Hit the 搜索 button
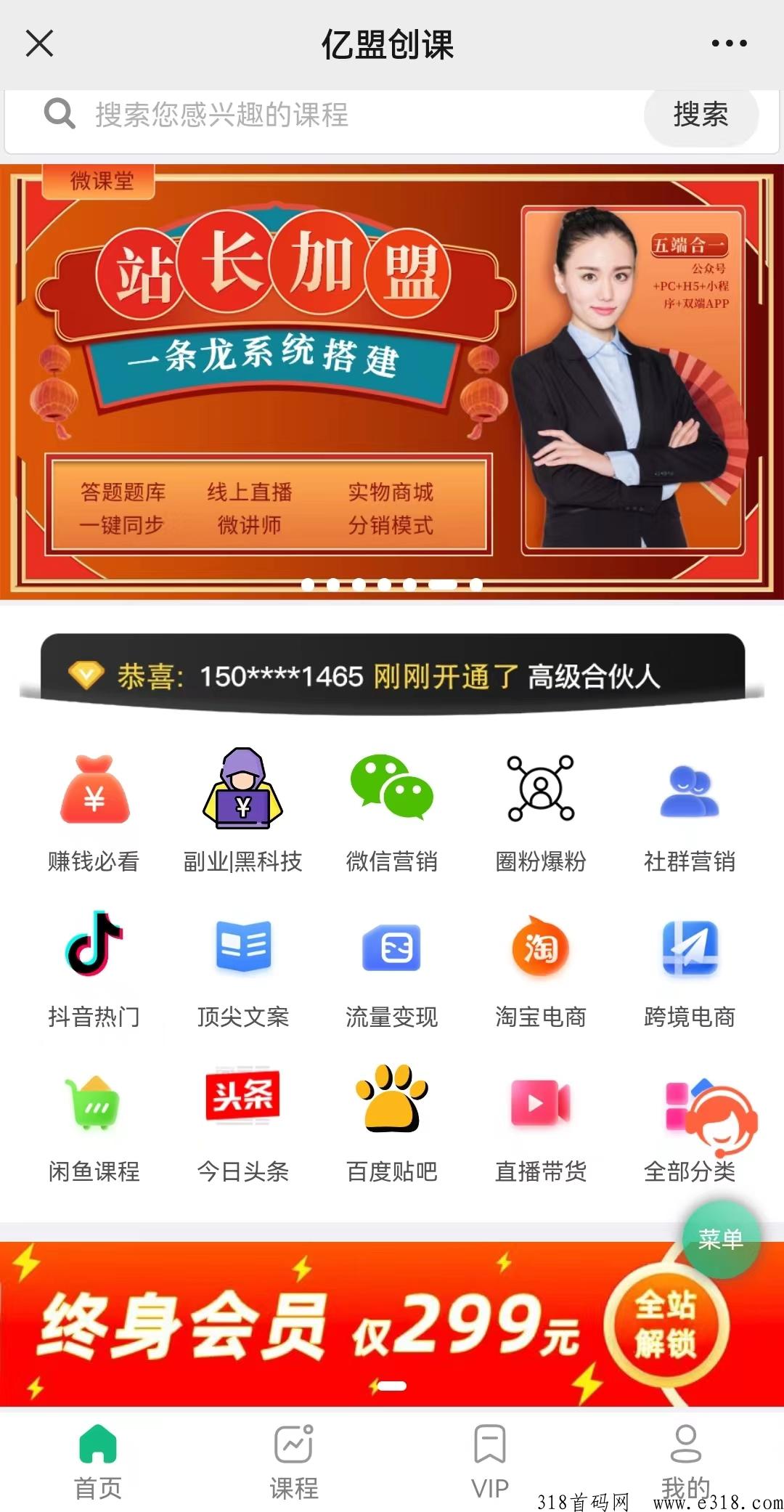Image resolution: width=784 pixels, height=1512 pixels. pyautogui.click(x=701, y=115)
